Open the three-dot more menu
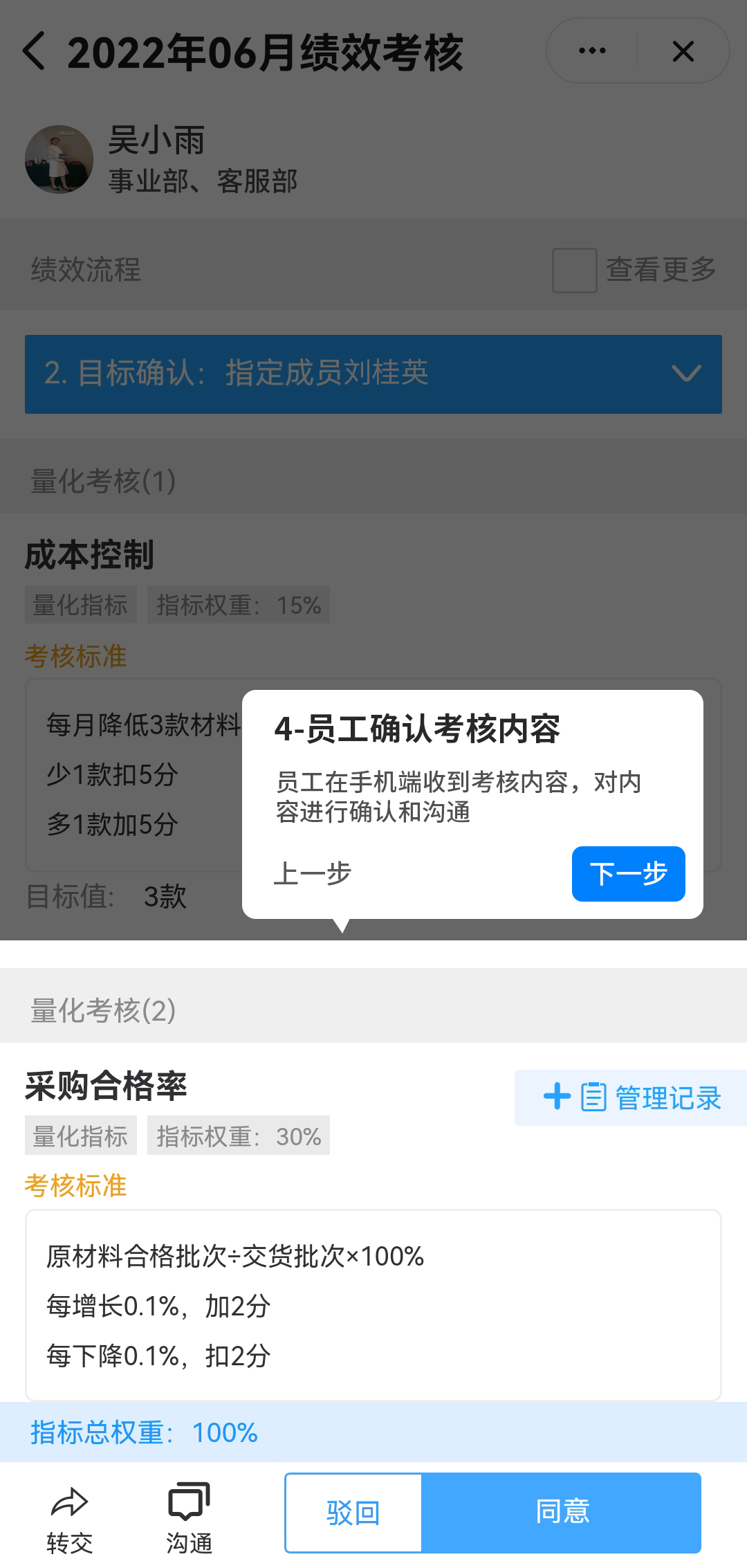 click(x=592, y=51)
